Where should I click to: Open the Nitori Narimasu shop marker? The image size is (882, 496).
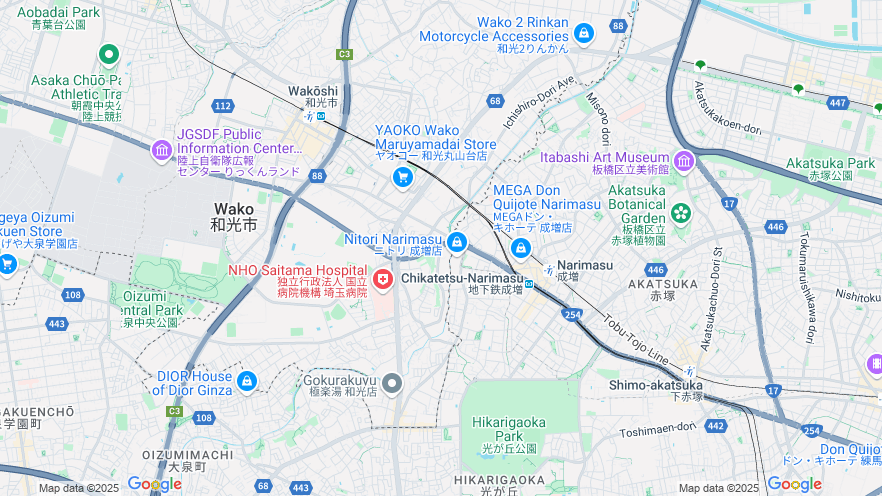[x=457, y=241]
